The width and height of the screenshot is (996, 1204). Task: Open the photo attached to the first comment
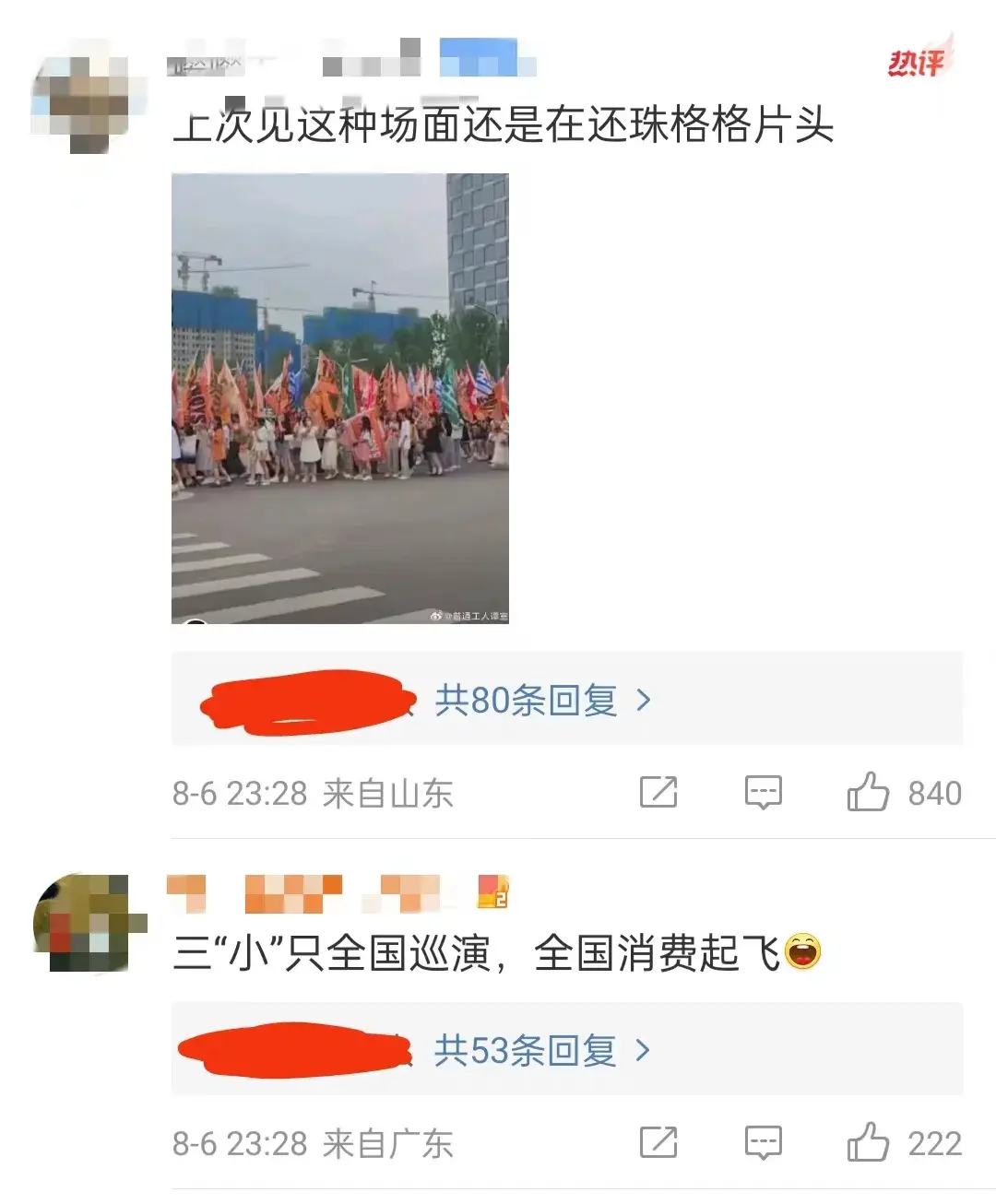point(340,398)
